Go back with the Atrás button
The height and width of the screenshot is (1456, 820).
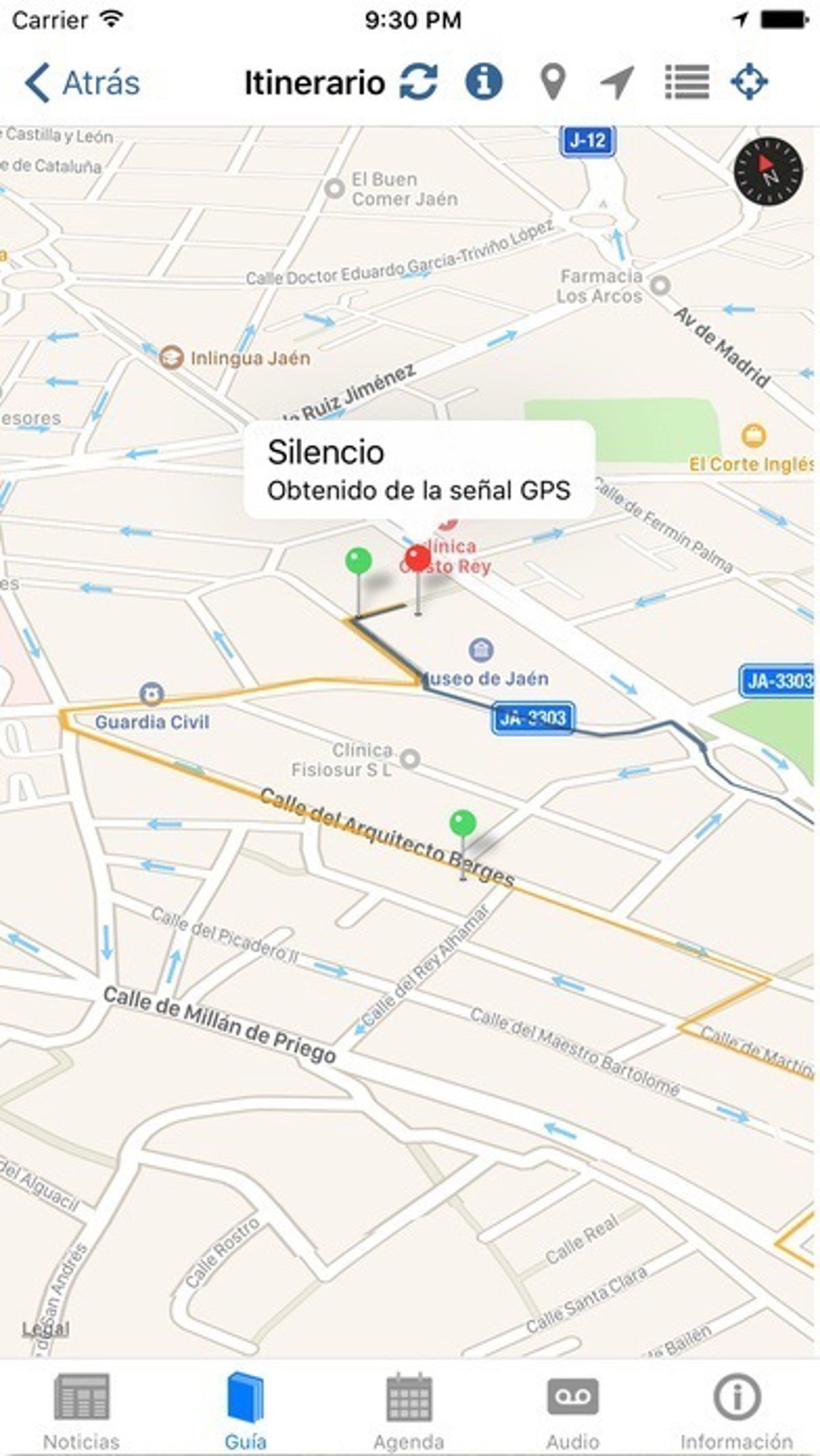tap(82, 83)
